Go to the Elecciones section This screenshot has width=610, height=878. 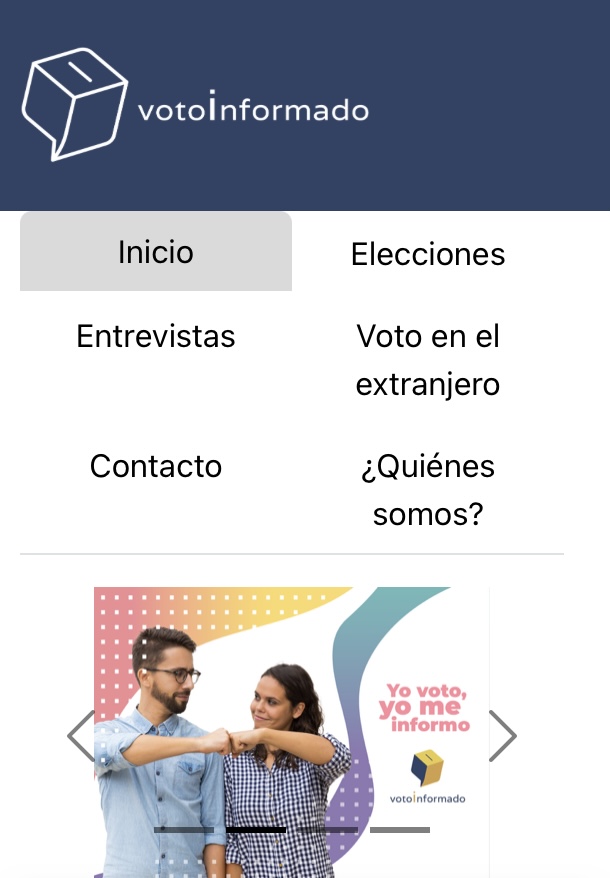428,254
